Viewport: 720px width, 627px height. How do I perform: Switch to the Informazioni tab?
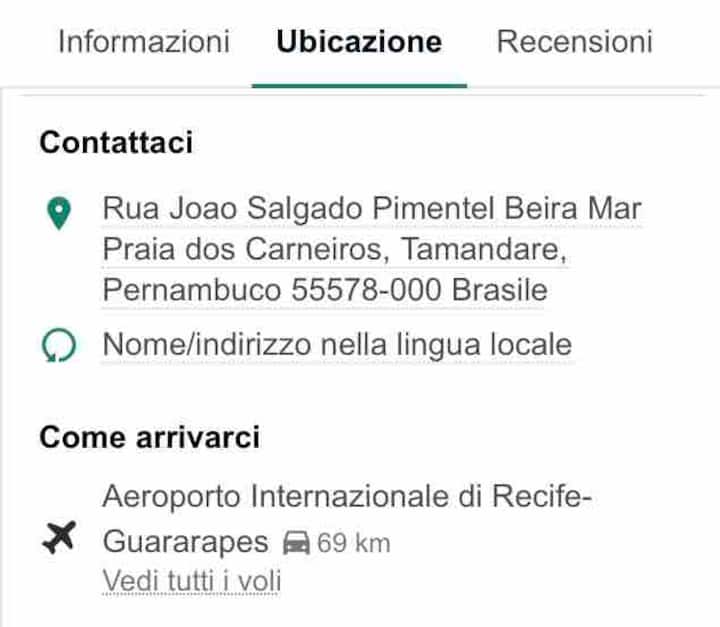[x=143, y=42]
